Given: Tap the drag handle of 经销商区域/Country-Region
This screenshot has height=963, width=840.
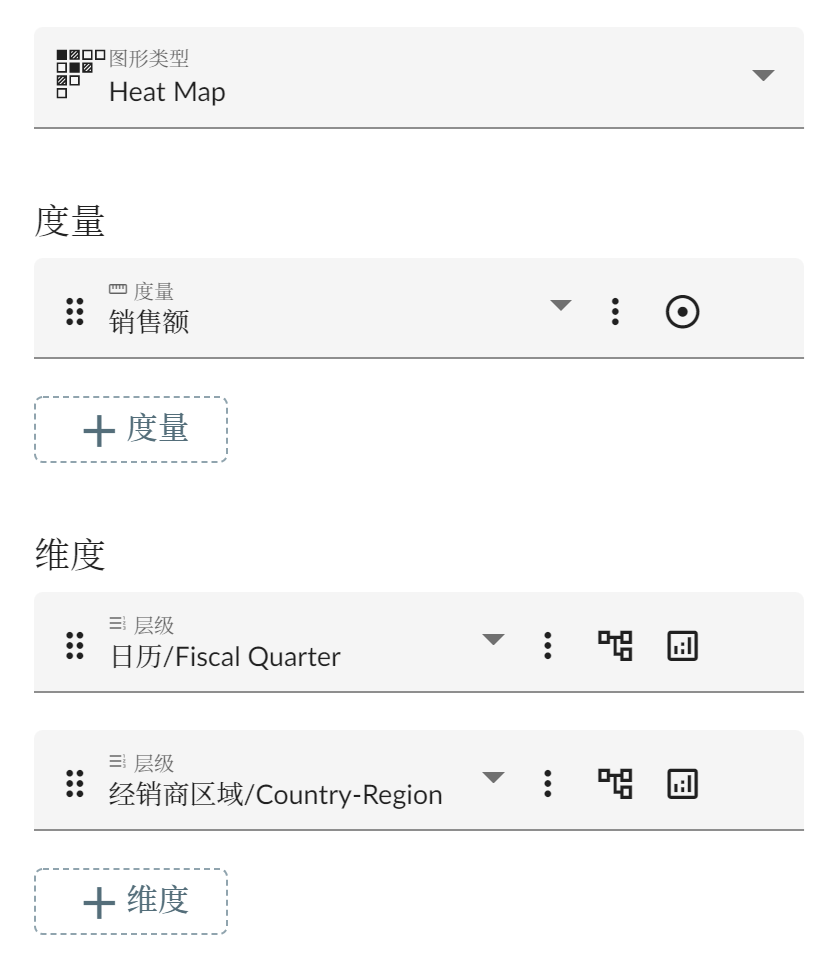Looking at the screenshot, I should pos(74,783).
